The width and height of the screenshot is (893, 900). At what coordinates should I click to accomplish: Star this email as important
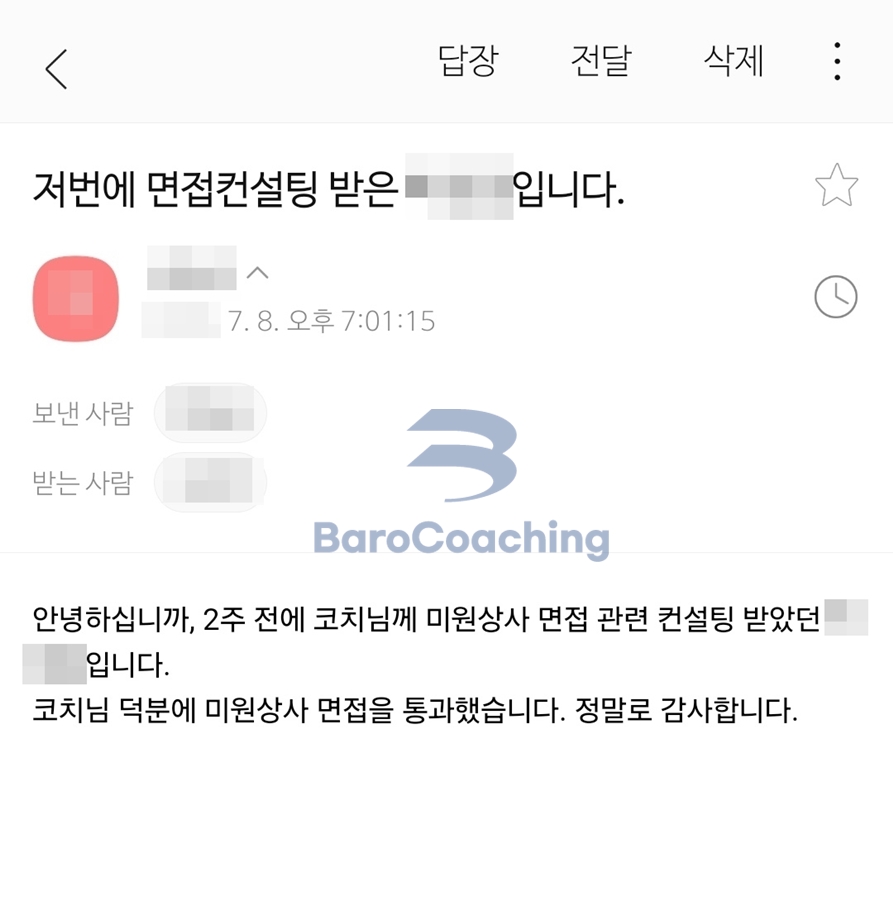tap(836, 186)
